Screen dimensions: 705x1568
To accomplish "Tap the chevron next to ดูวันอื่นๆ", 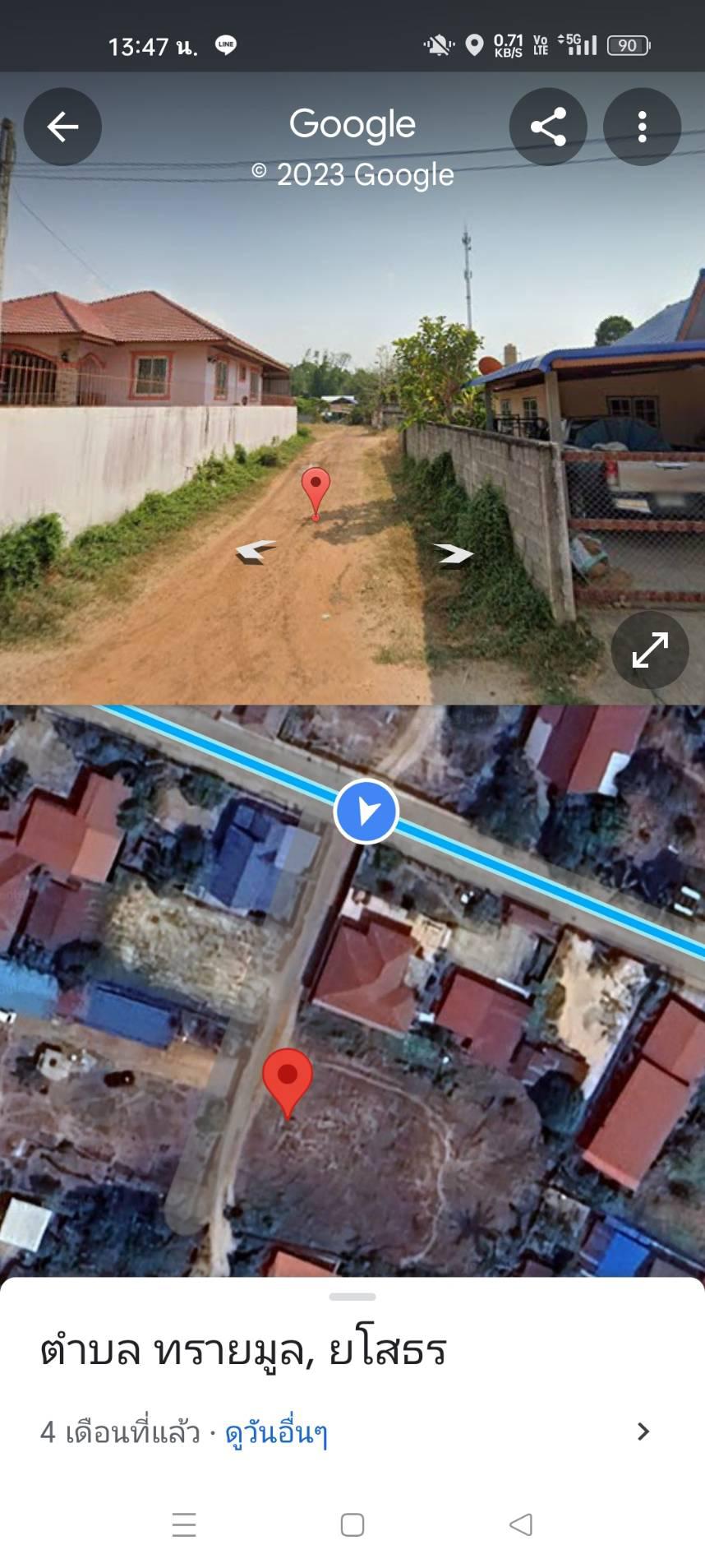I will coord(643,1432).
